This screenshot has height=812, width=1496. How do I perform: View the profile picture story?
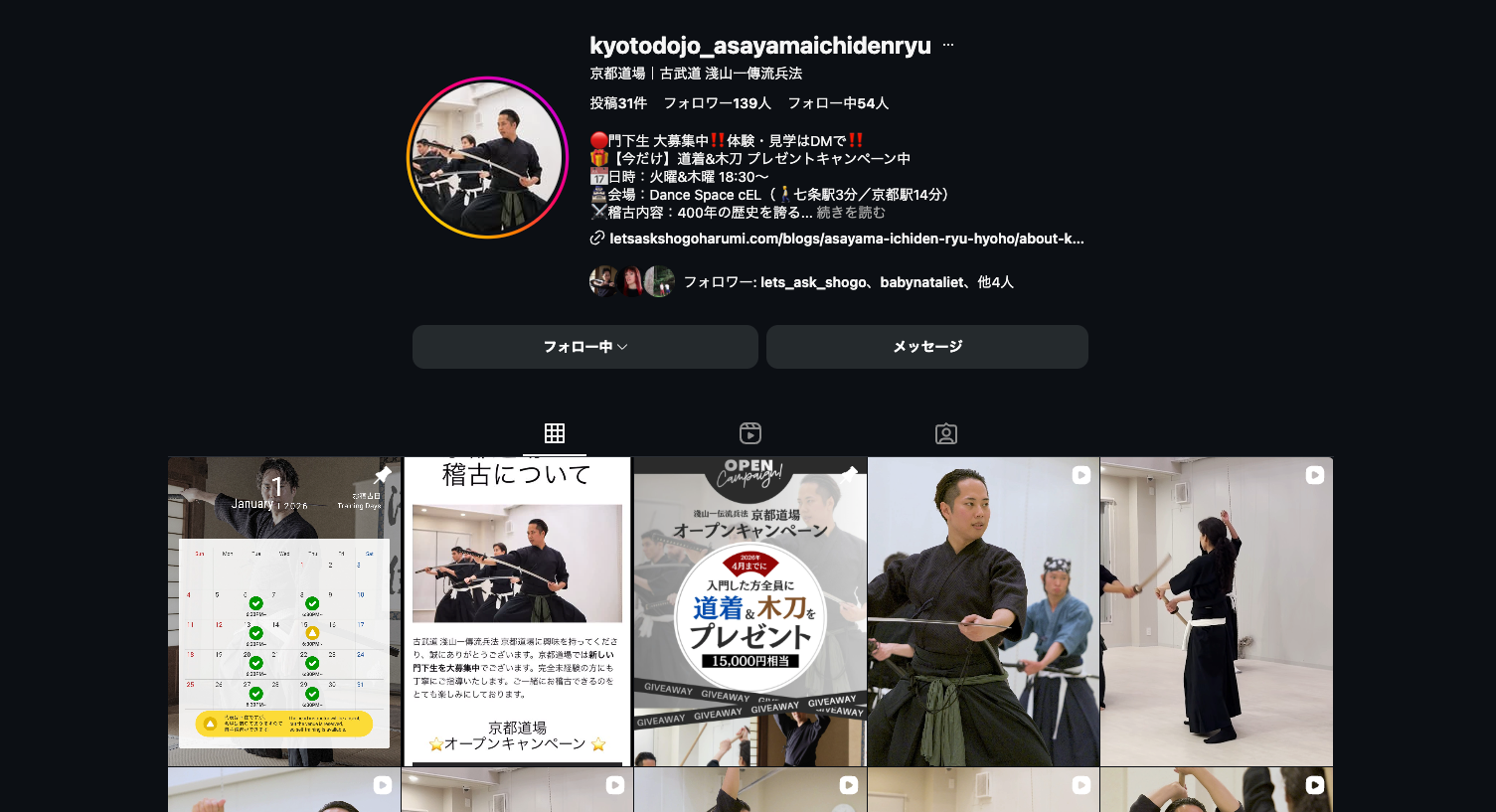click(487, 158)
